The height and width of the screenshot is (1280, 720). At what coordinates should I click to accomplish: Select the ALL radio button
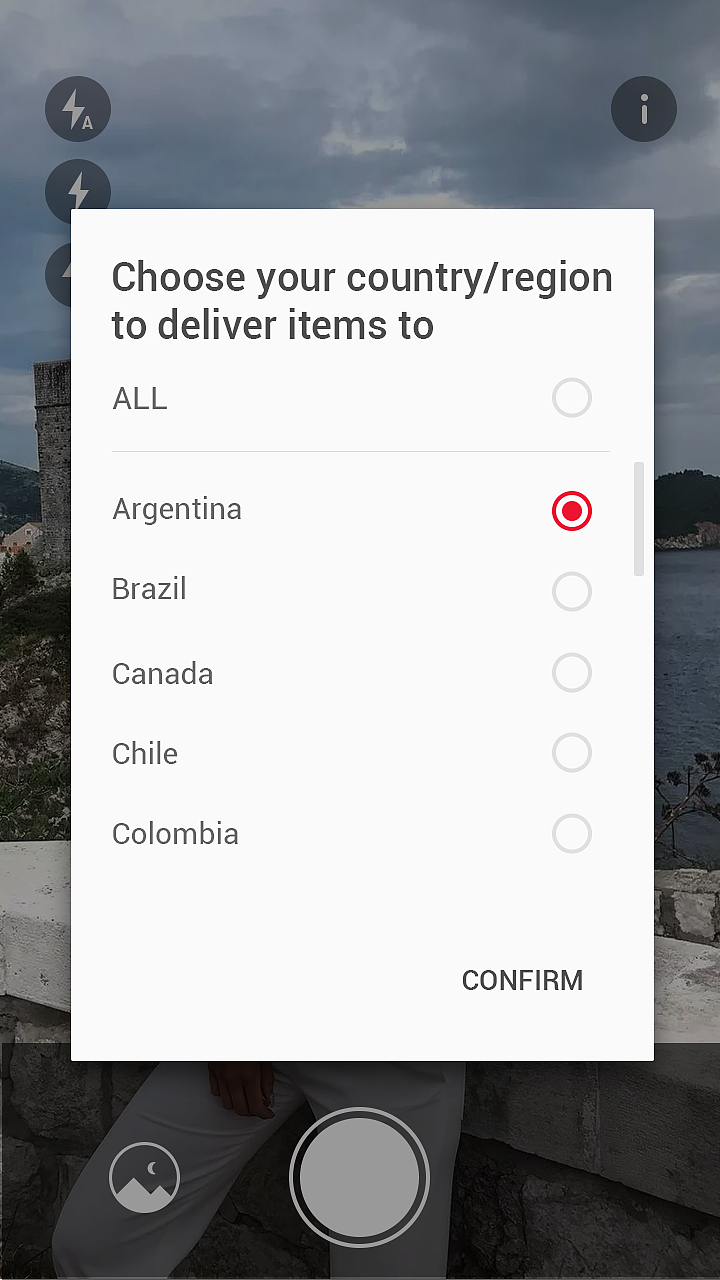tap(571, 398)
